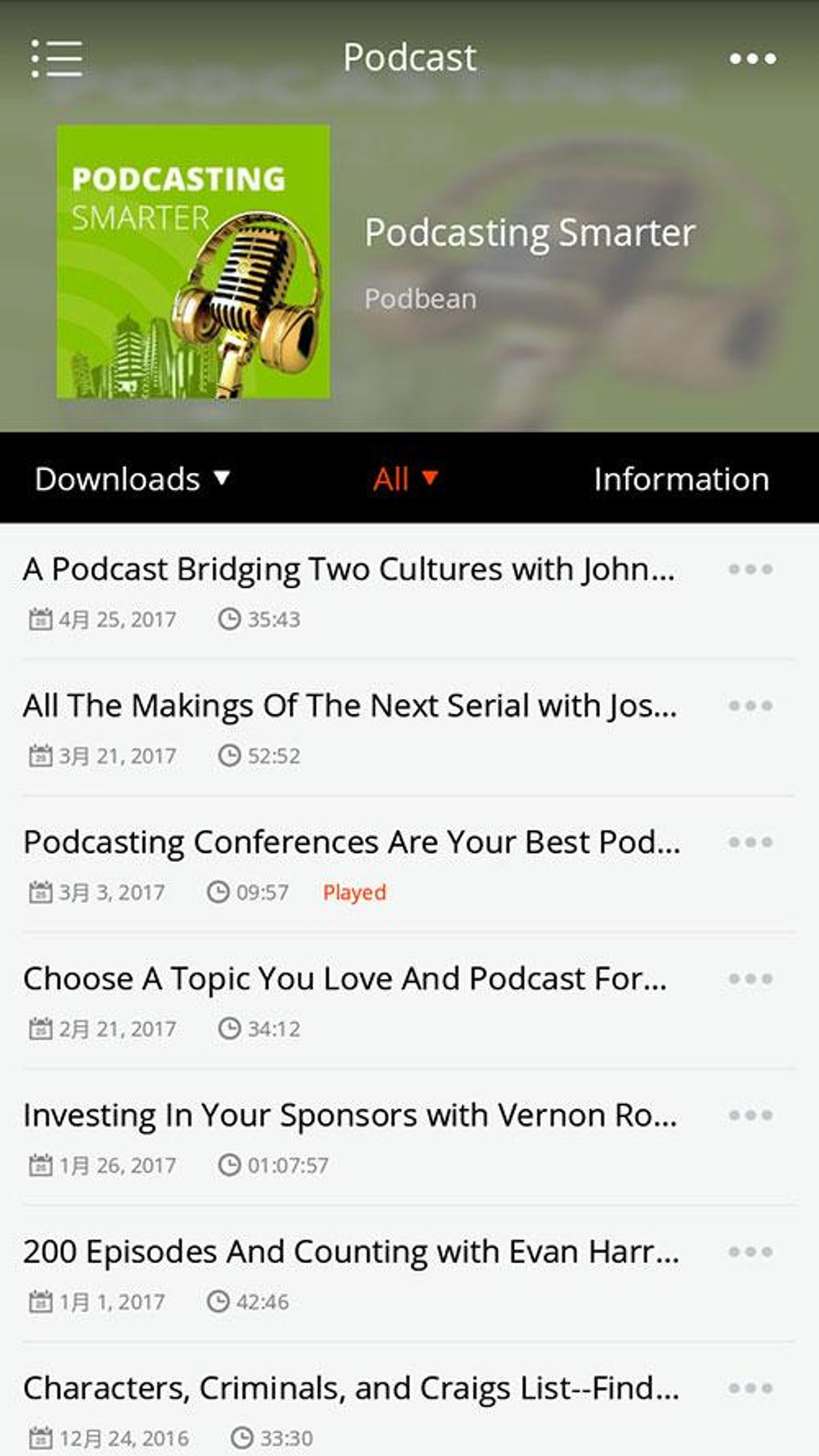Viewport: 819px width, 1456px height.
Task: Open episode 'A Podcast Bridging Two Cultures'
Action: (x=349, y=570)
